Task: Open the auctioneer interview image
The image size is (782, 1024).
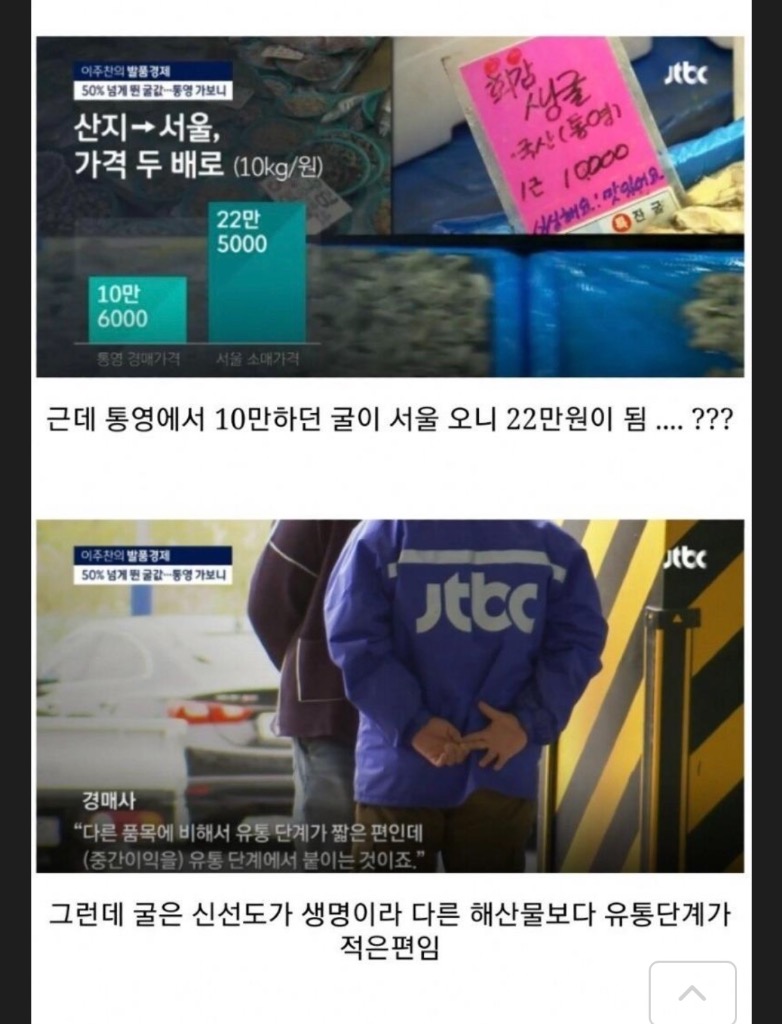Action: 390,695
